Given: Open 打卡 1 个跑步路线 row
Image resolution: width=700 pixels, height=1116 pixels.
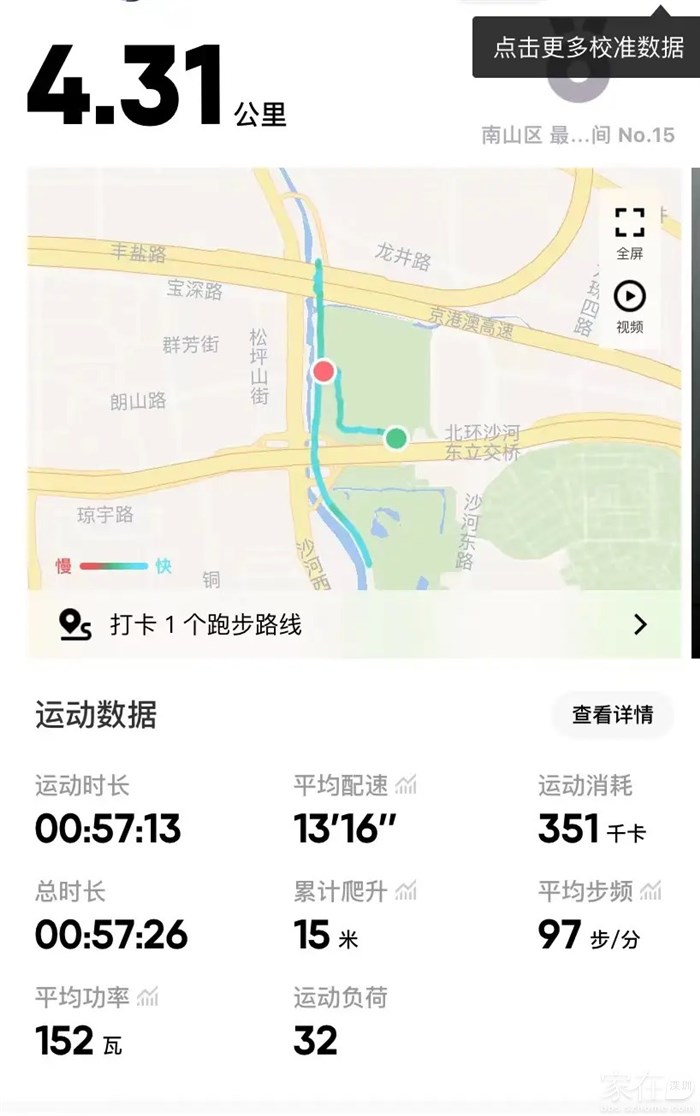Looking at the screenshot, I should 350,625.
